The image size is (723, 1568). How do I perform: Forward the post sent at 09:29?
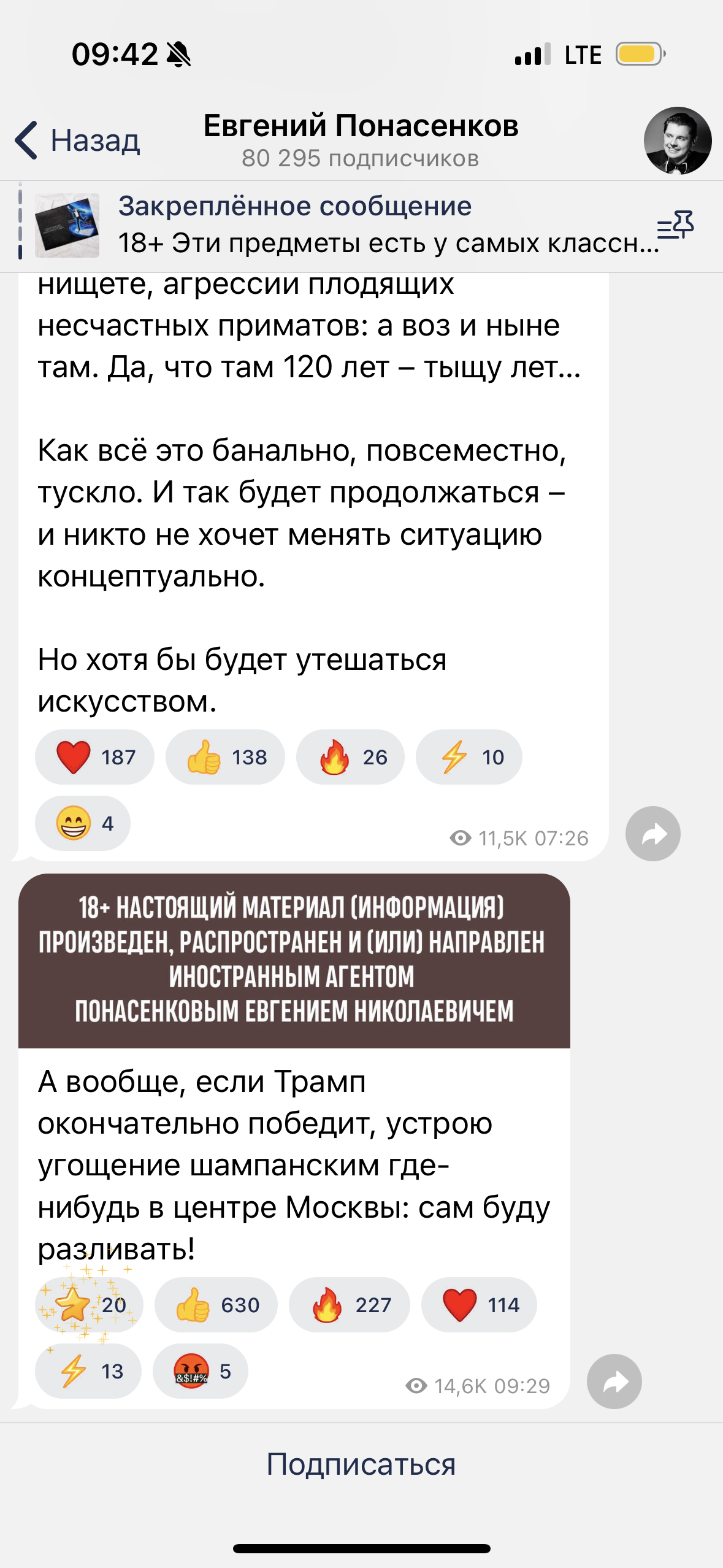(614, 1382)
